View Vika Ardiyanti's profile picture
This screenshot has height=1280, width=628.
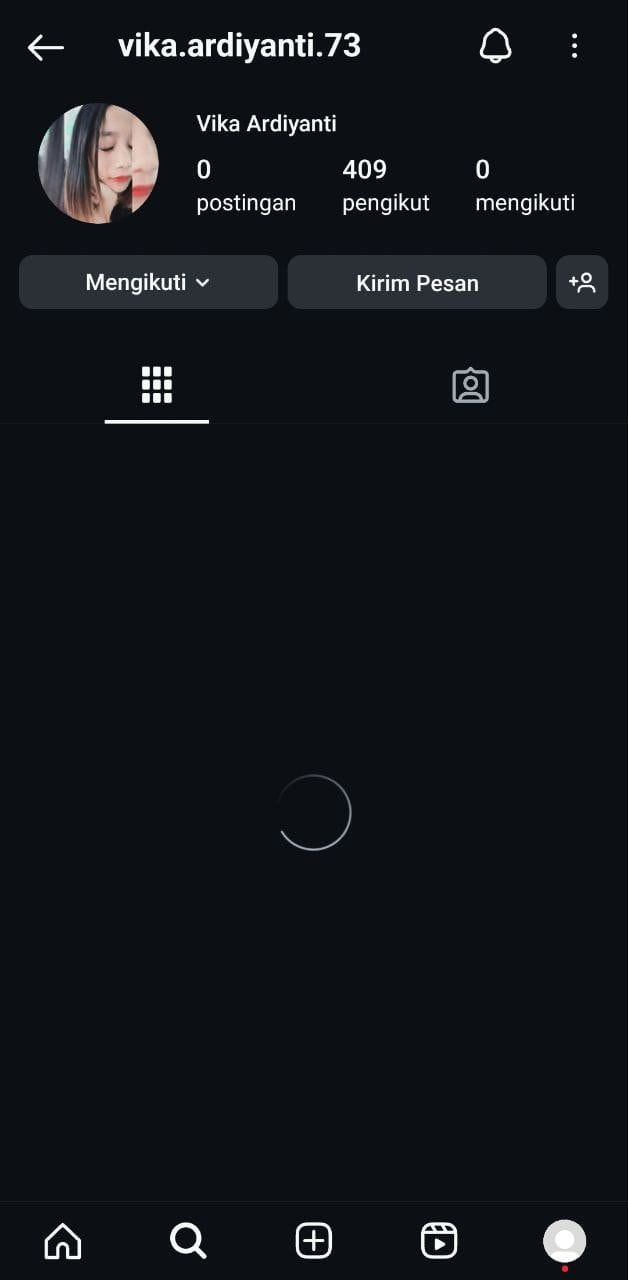point(98,163)
